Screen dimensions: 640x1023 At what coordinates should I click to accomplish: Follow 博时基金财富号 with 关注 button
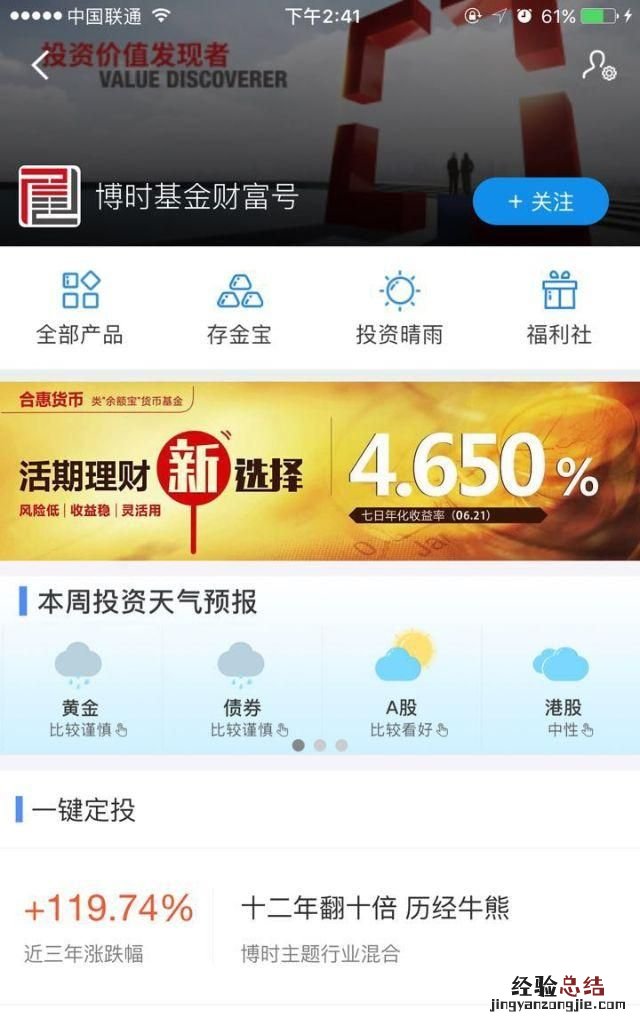click(x=540, y=202)
